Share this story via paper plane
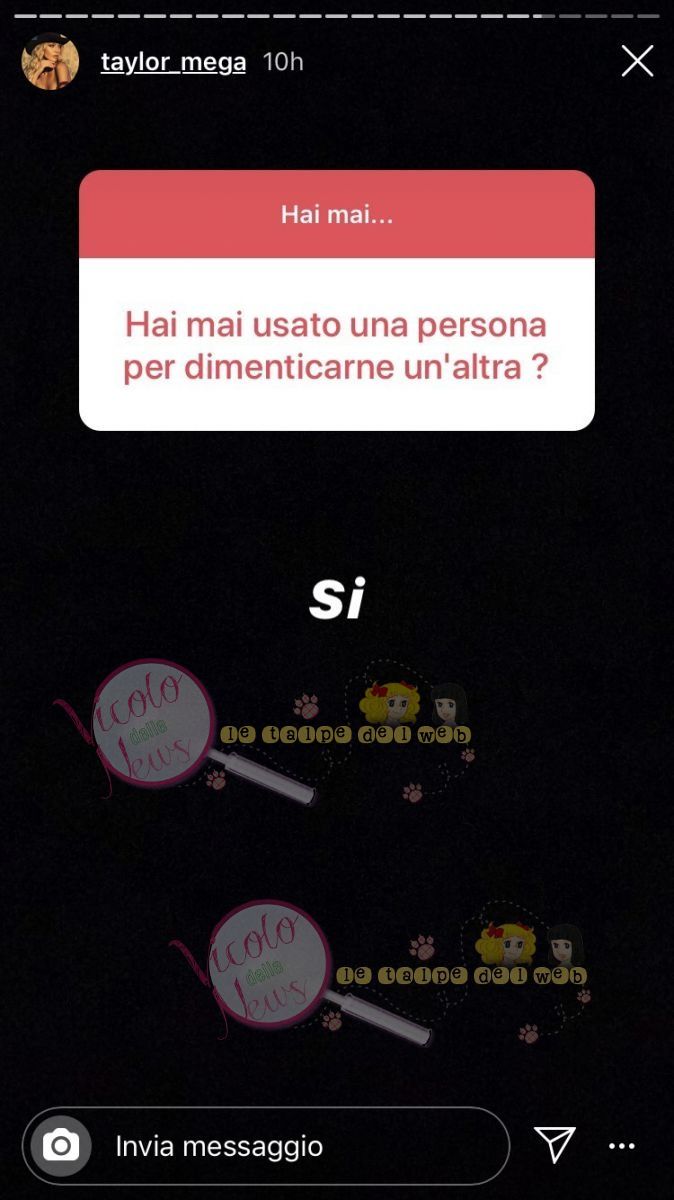 point(554,1145)
